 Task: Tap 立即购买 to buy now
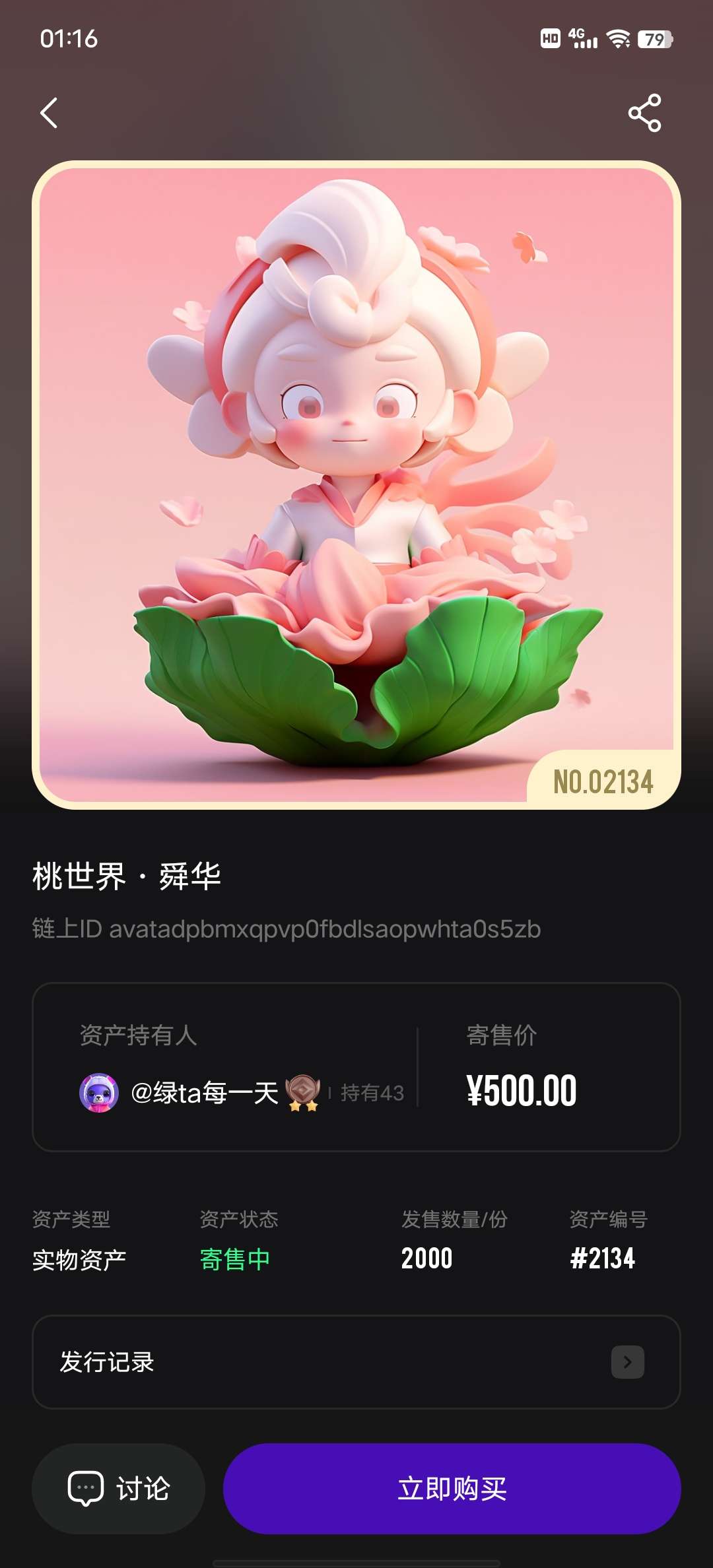(x=452, y=1489)
